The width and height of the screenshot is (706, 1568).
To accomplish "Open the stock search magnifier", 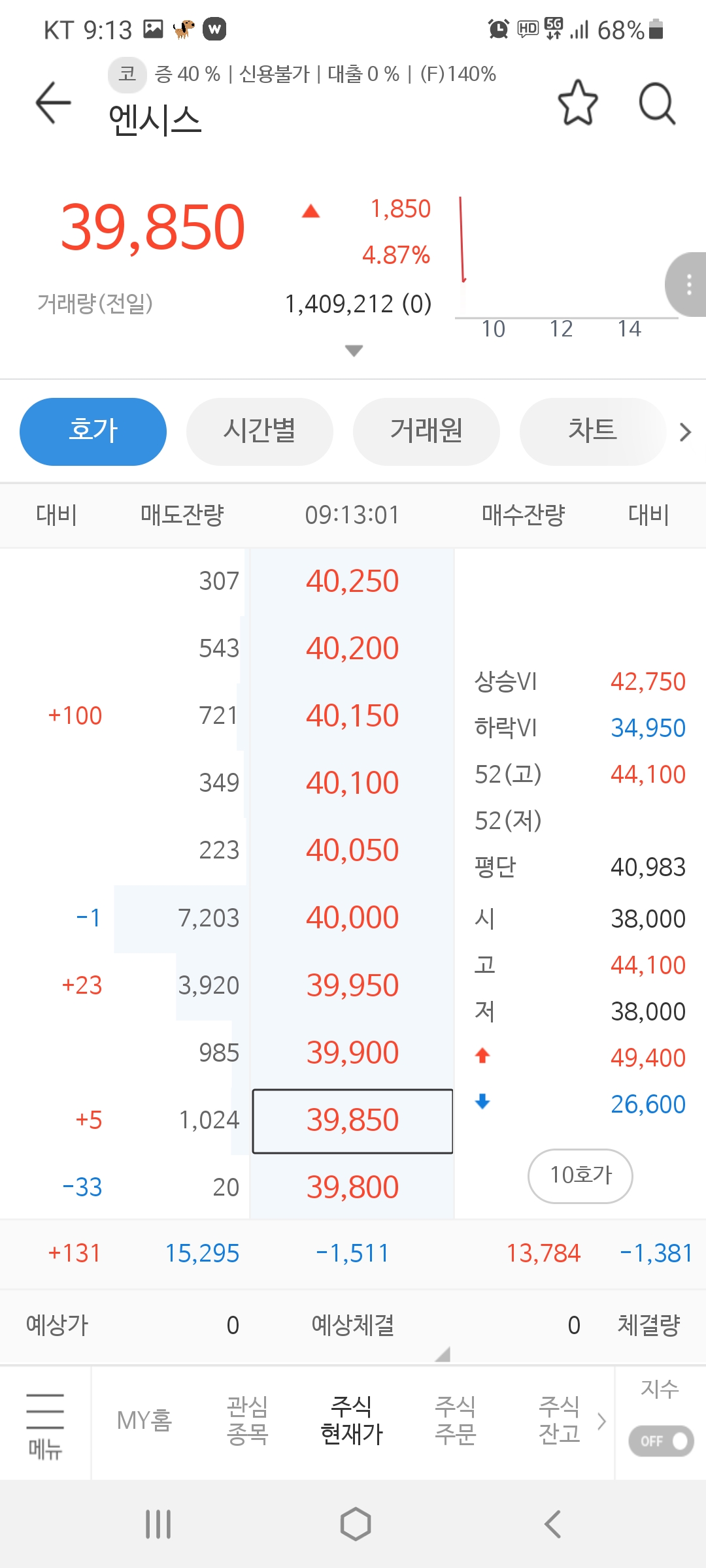I will click(x=657, y=103).
